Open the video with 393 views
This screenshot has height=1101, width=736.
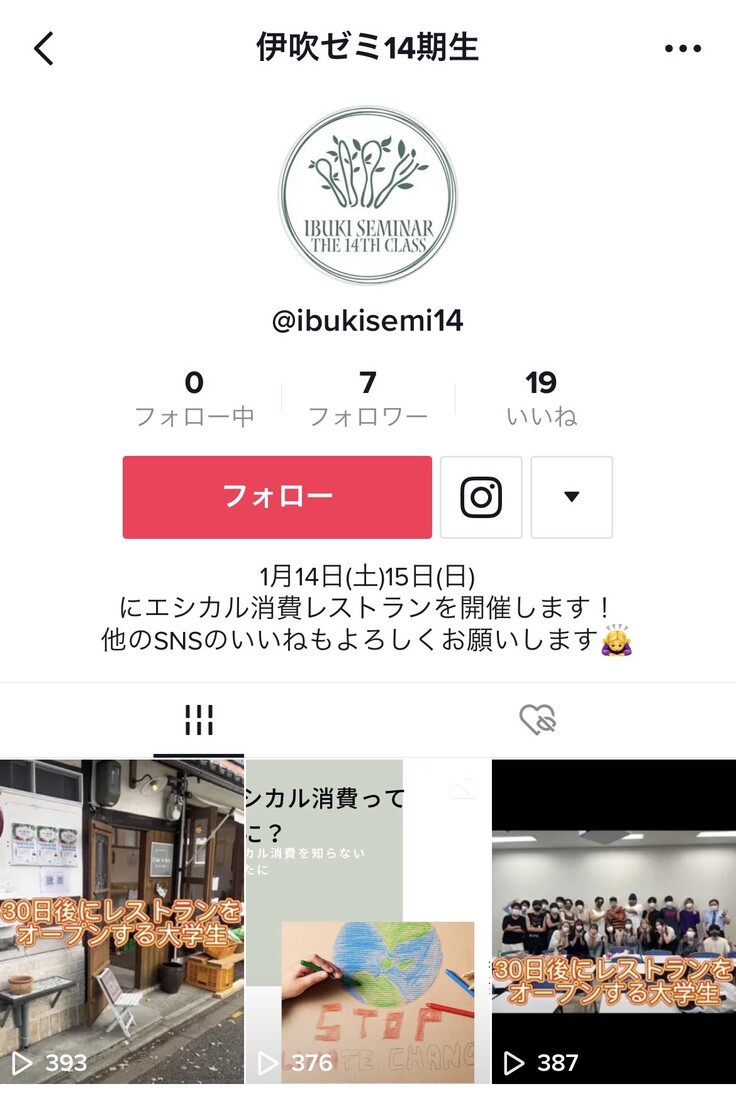coord(122,920)
